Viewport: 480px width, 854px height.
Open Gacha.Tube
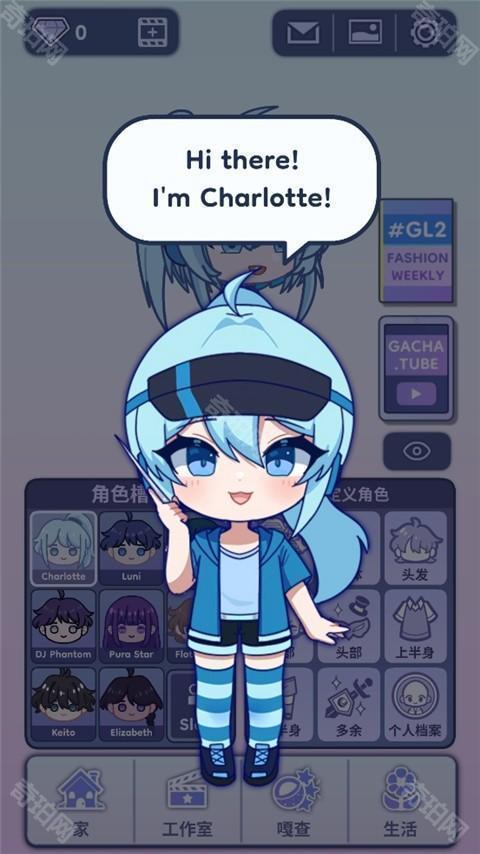point(417,369)
